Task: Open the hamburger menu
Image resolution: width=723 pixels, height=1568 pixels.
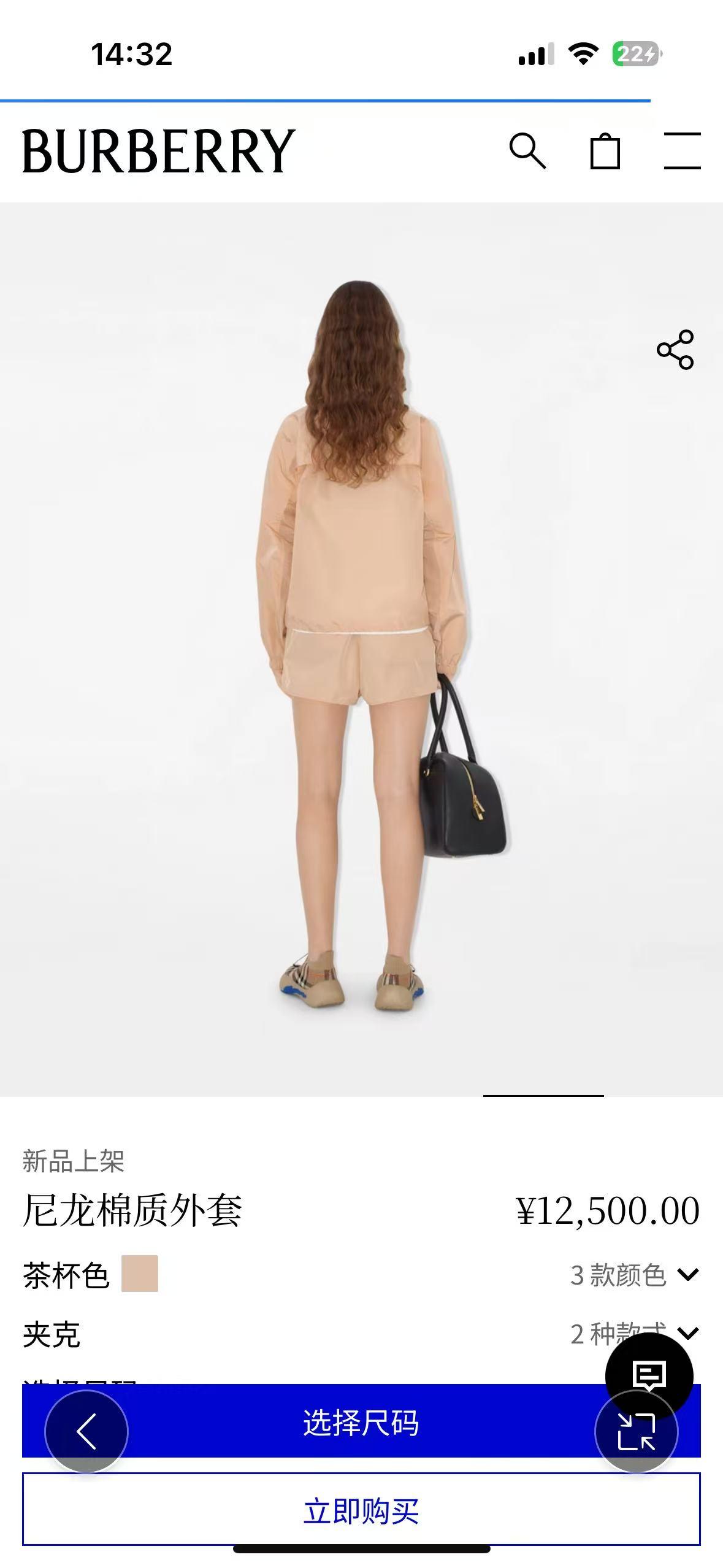Action: (682, 150)
